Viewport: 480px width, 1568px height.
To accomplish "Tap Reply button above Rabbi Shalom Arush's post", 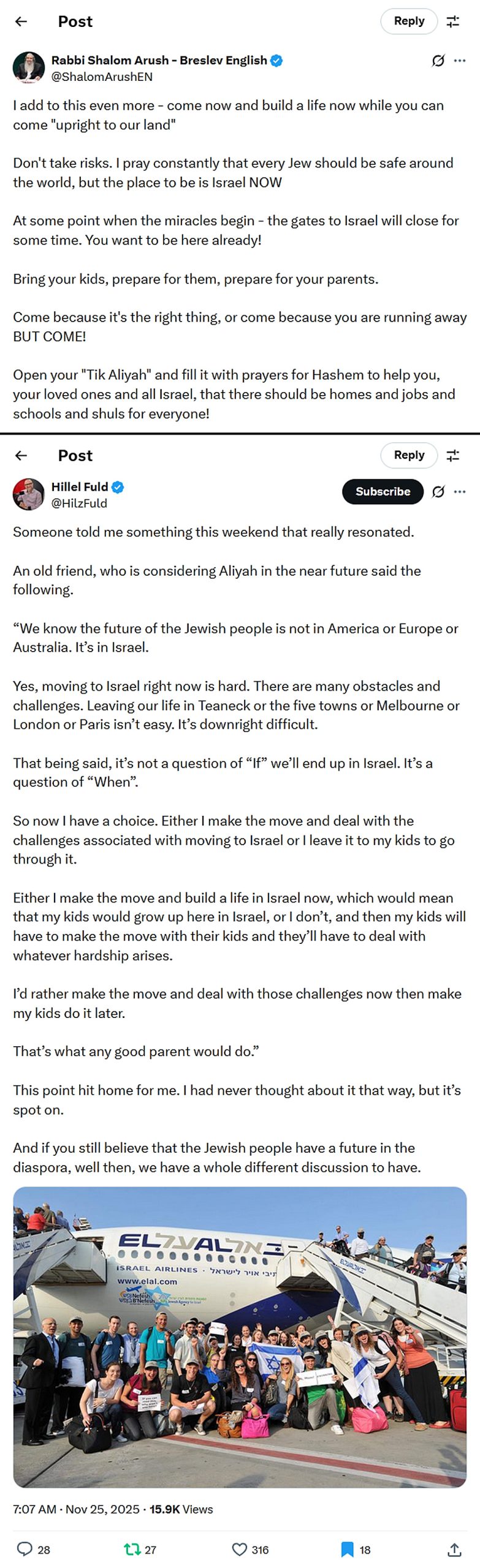I will (x=408, y=21).
